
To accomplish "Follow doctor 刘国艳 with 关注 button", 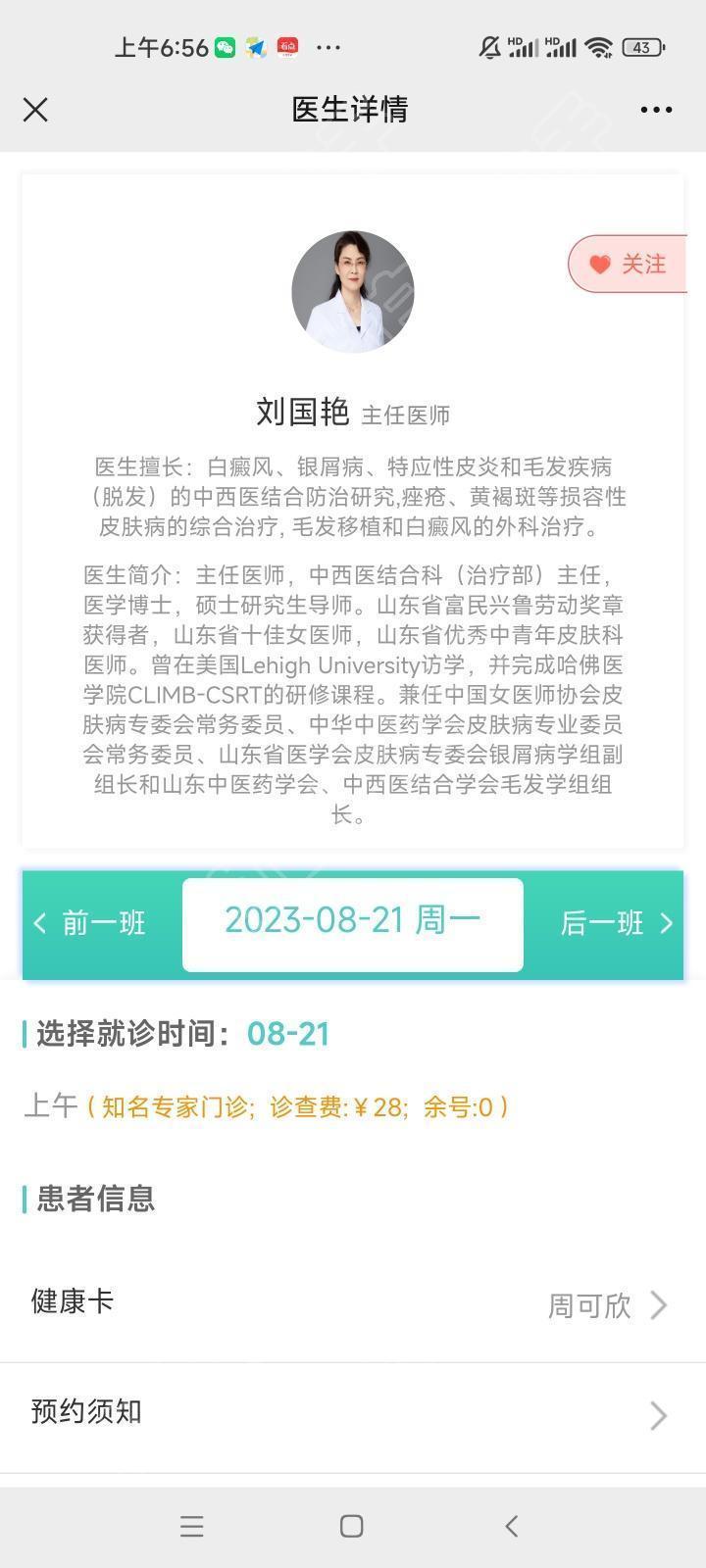I will (x=629, y=264).
